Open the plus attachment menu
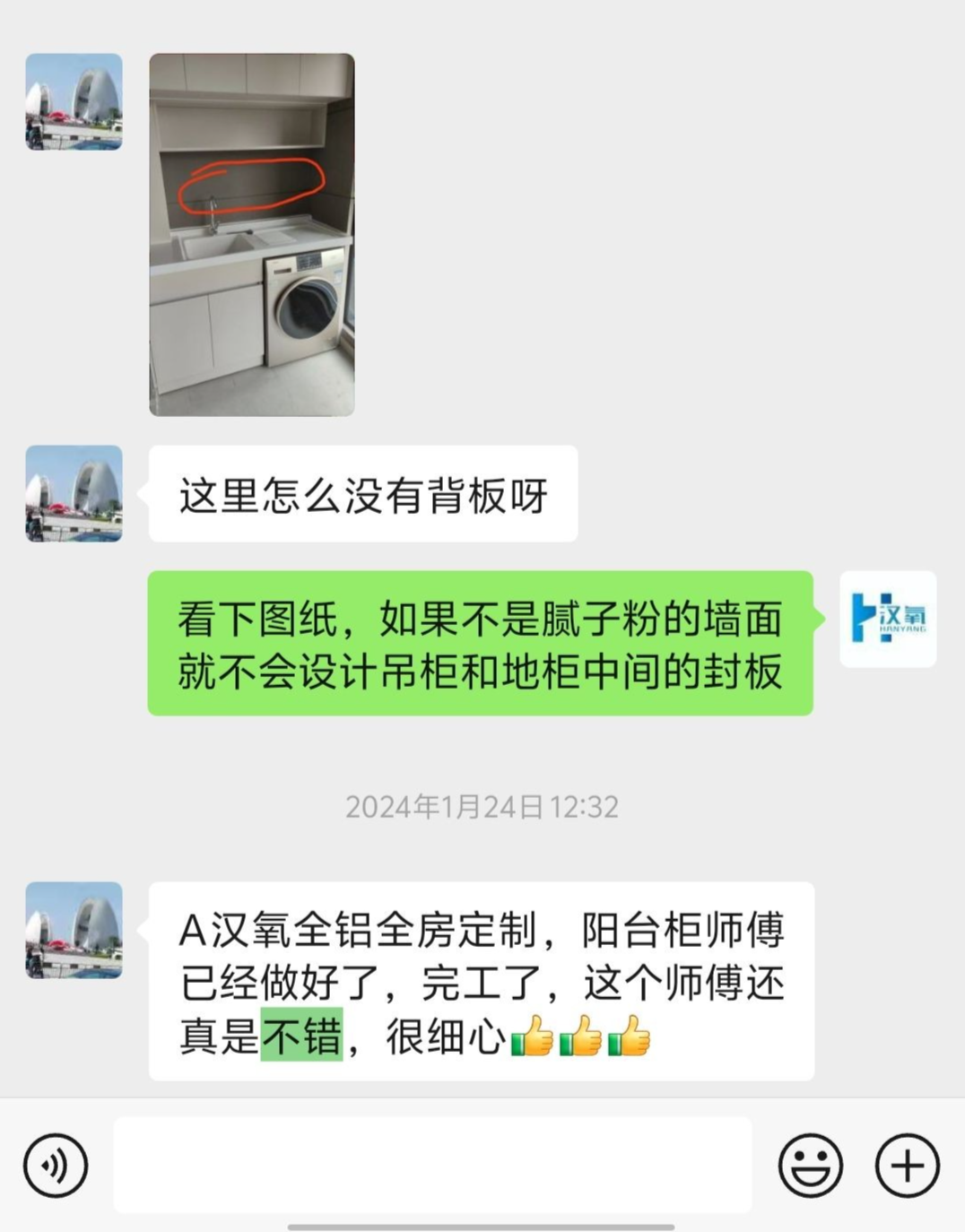This screenshot has height=1232, width=965. (907, 1166)
